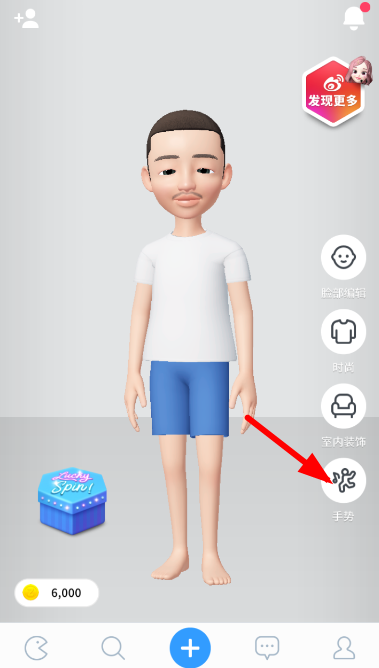Open the messages chat tab

(267, 648)
